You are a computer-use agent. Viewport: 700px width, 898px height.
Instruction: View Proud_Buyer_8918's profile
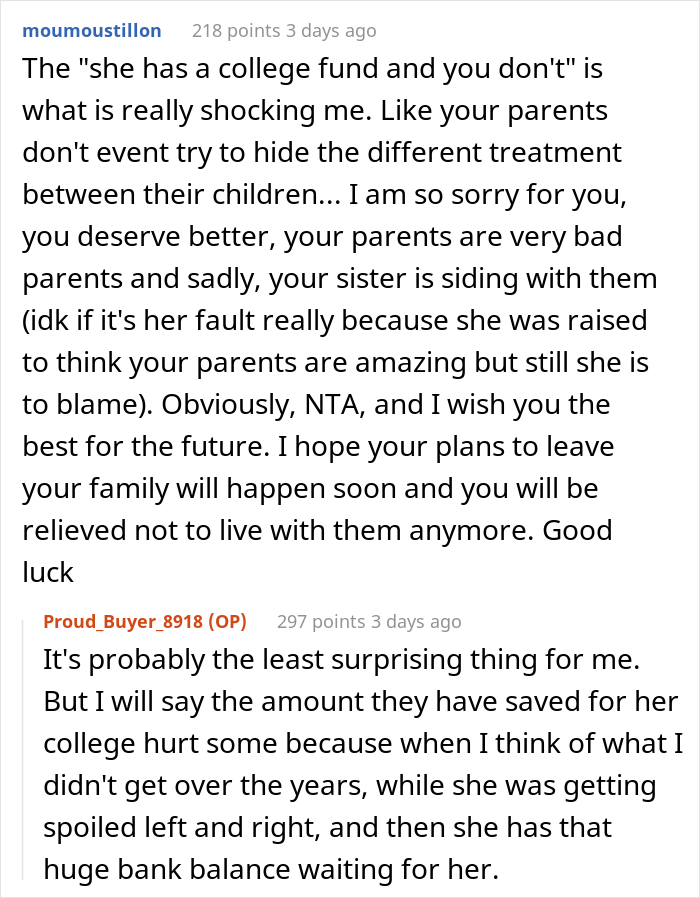122,621
